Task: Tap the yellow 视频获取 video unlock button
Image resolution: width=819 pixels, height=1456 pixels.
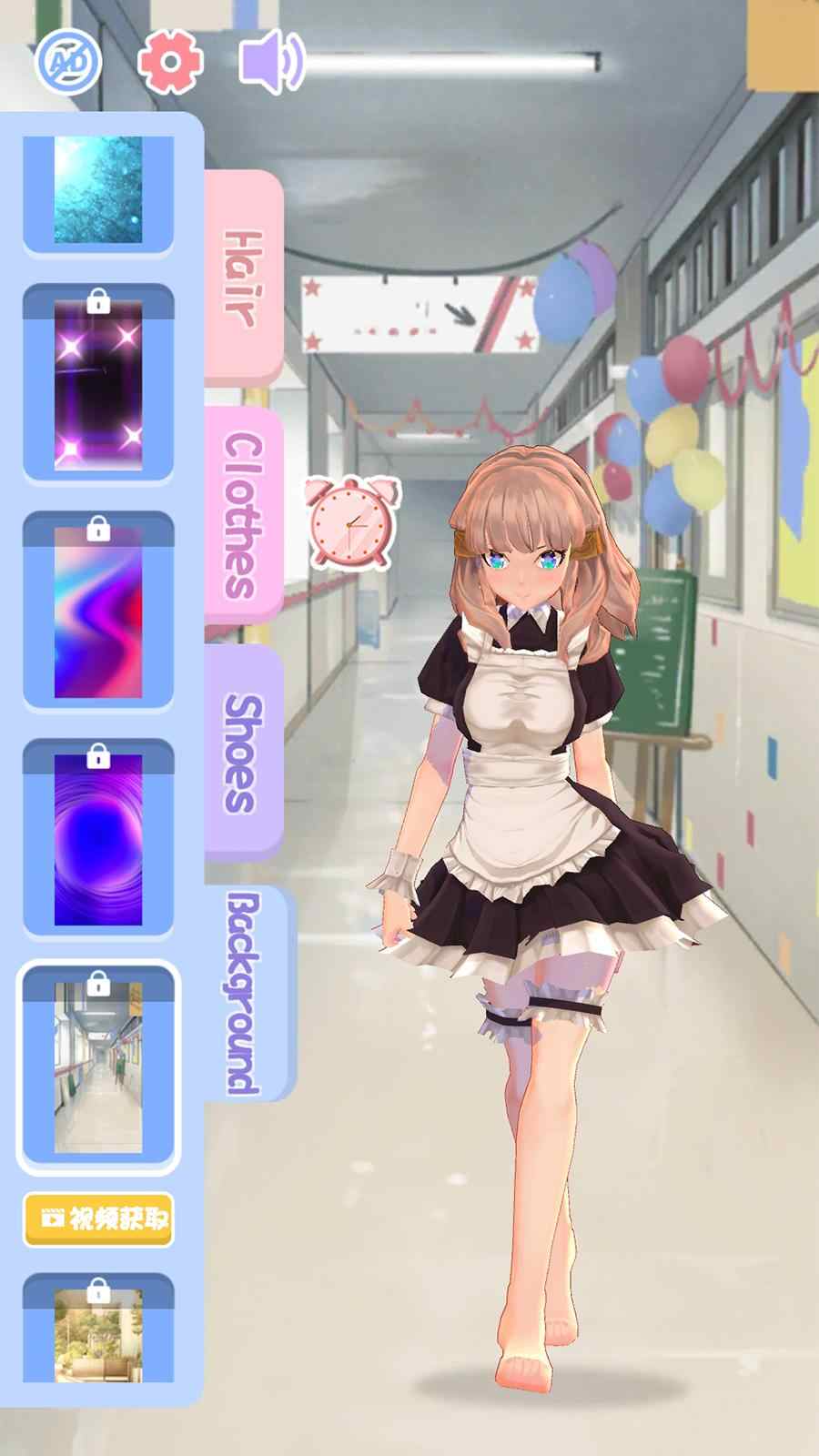Action: 98,1218
